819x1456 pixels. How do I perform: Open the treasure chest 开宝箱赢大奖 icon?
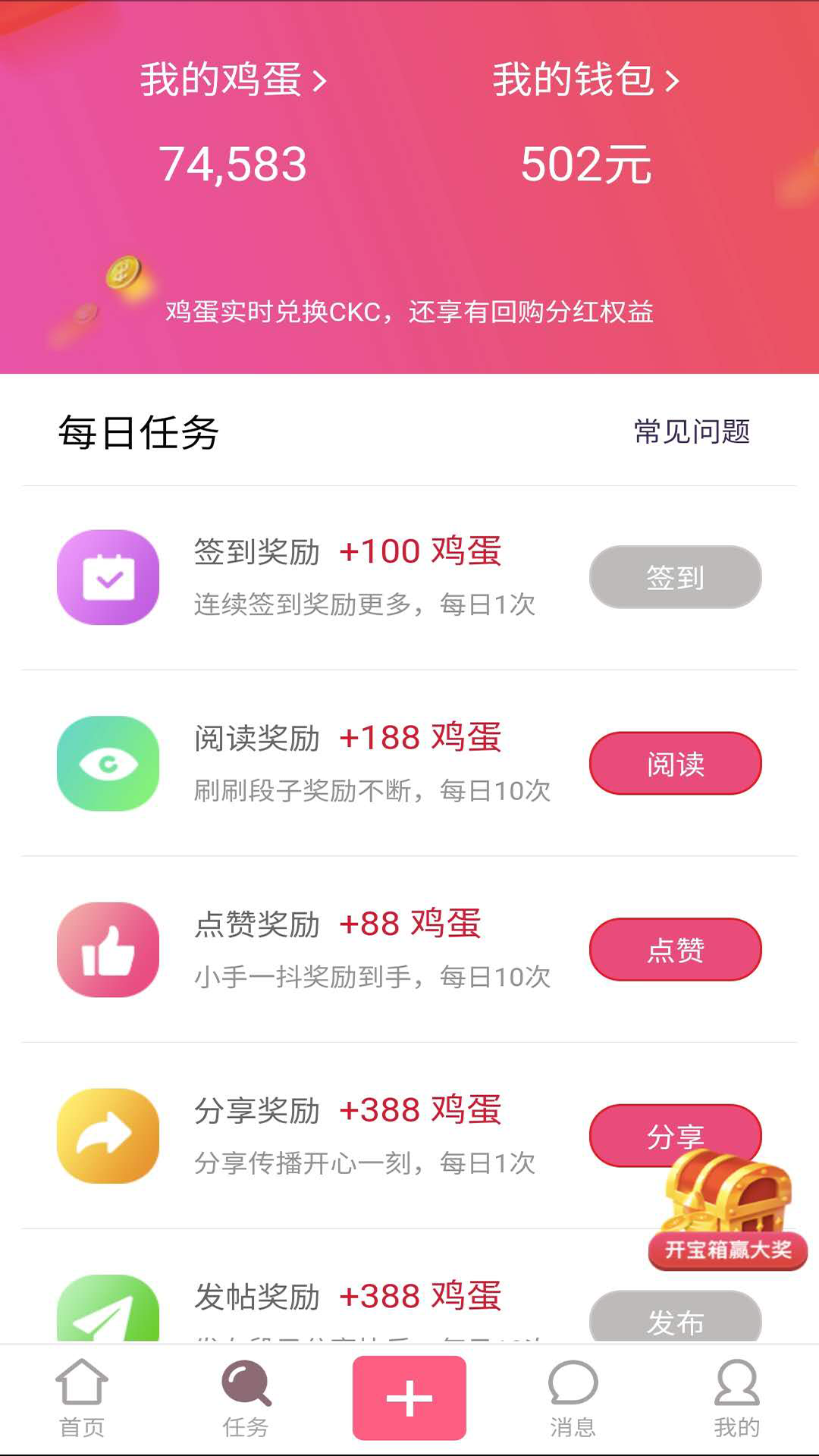726,1198
